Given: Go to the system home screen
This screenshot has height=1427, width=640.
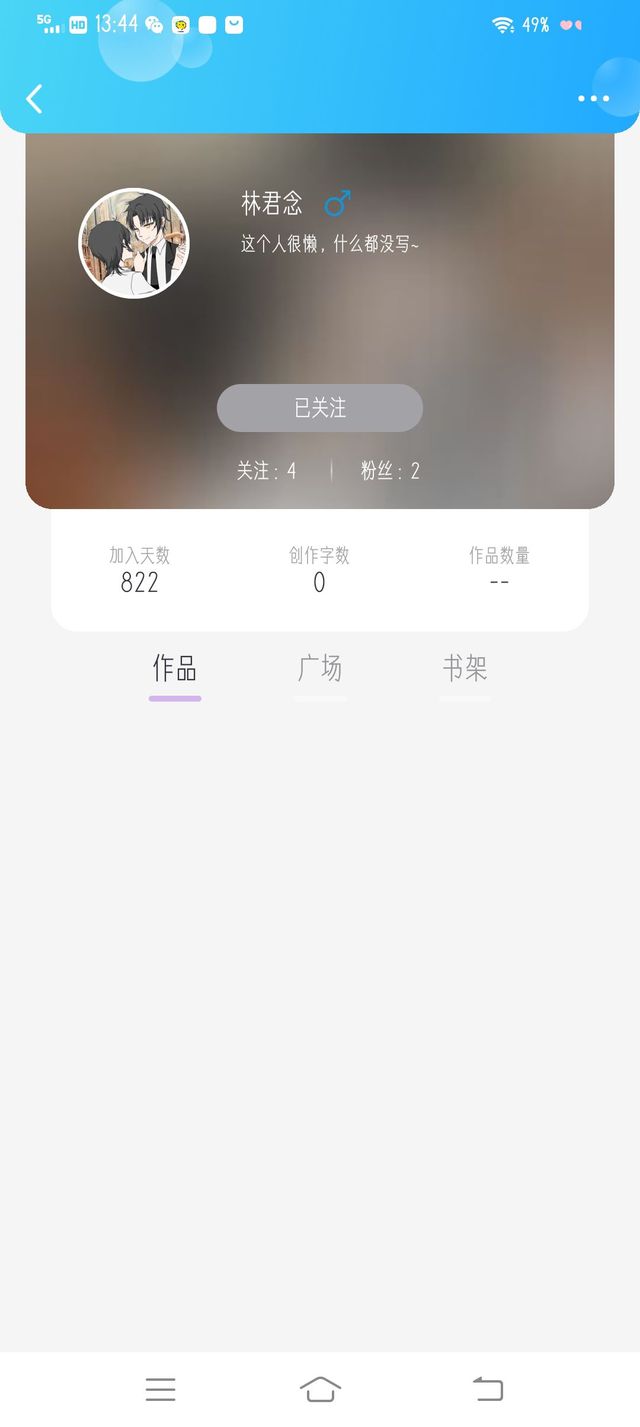Looking at the screenshot, I should (x=320, y=1389).
